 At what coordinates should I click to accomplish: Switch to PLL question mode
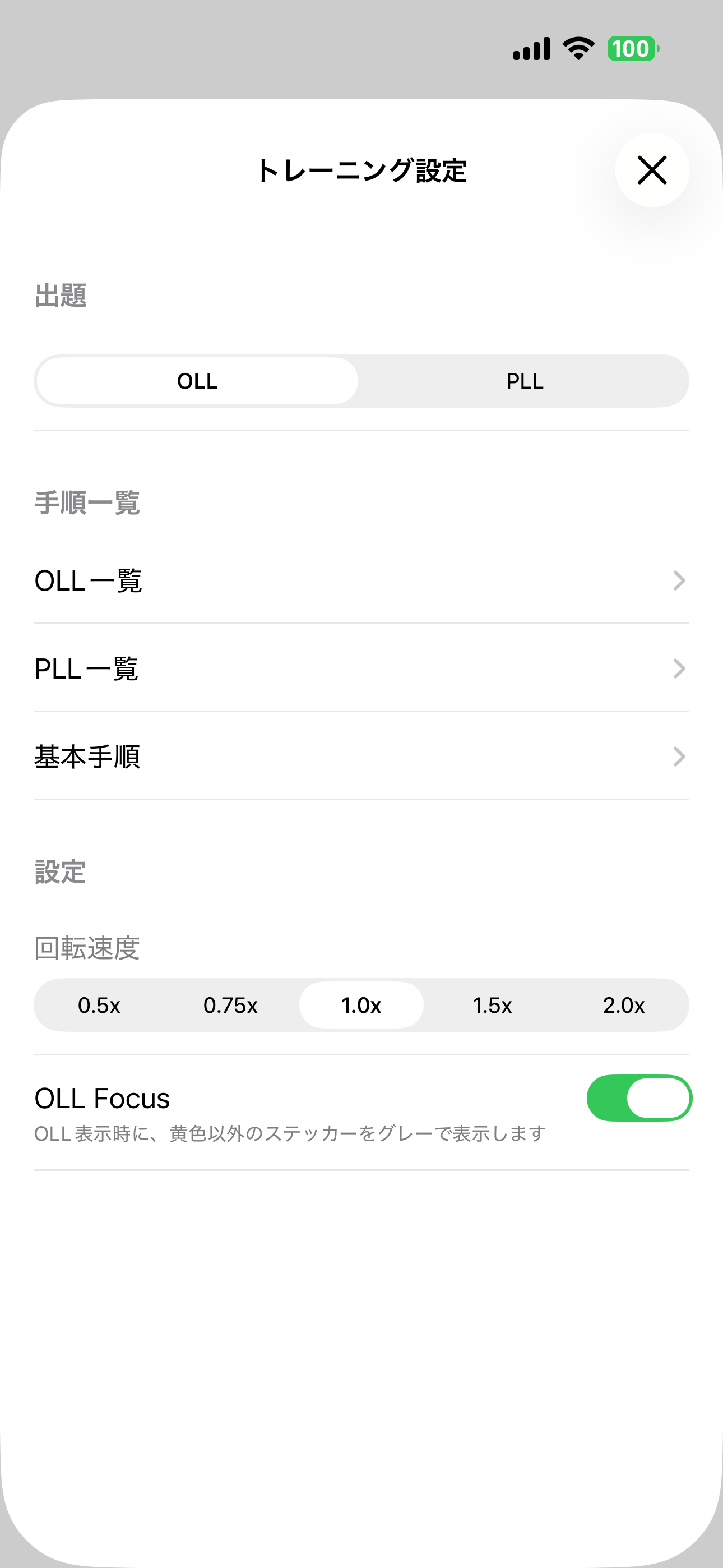coord(523,380)
